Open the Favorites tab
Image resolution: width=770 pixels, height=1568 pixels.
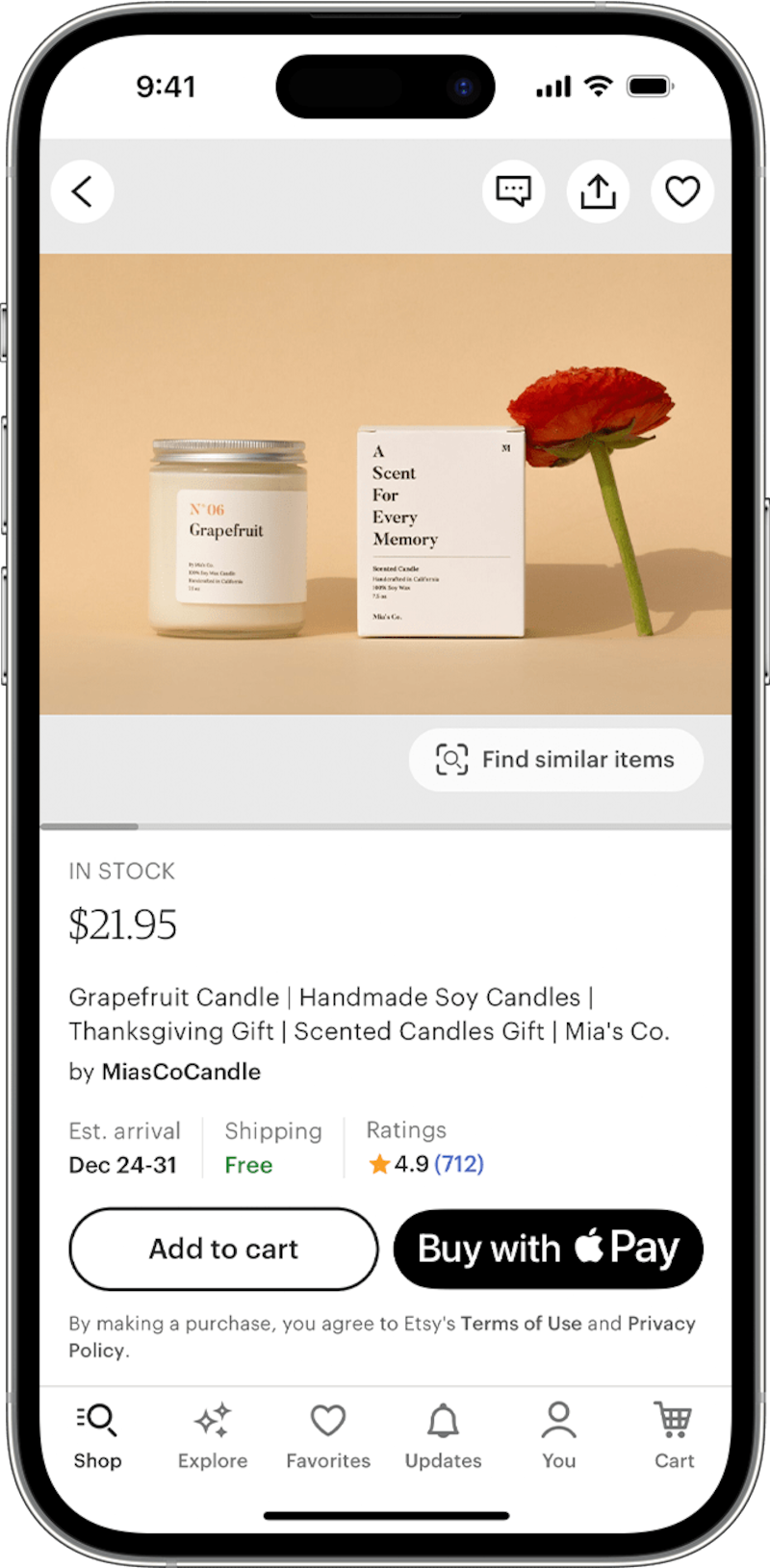coord(328,1436)
